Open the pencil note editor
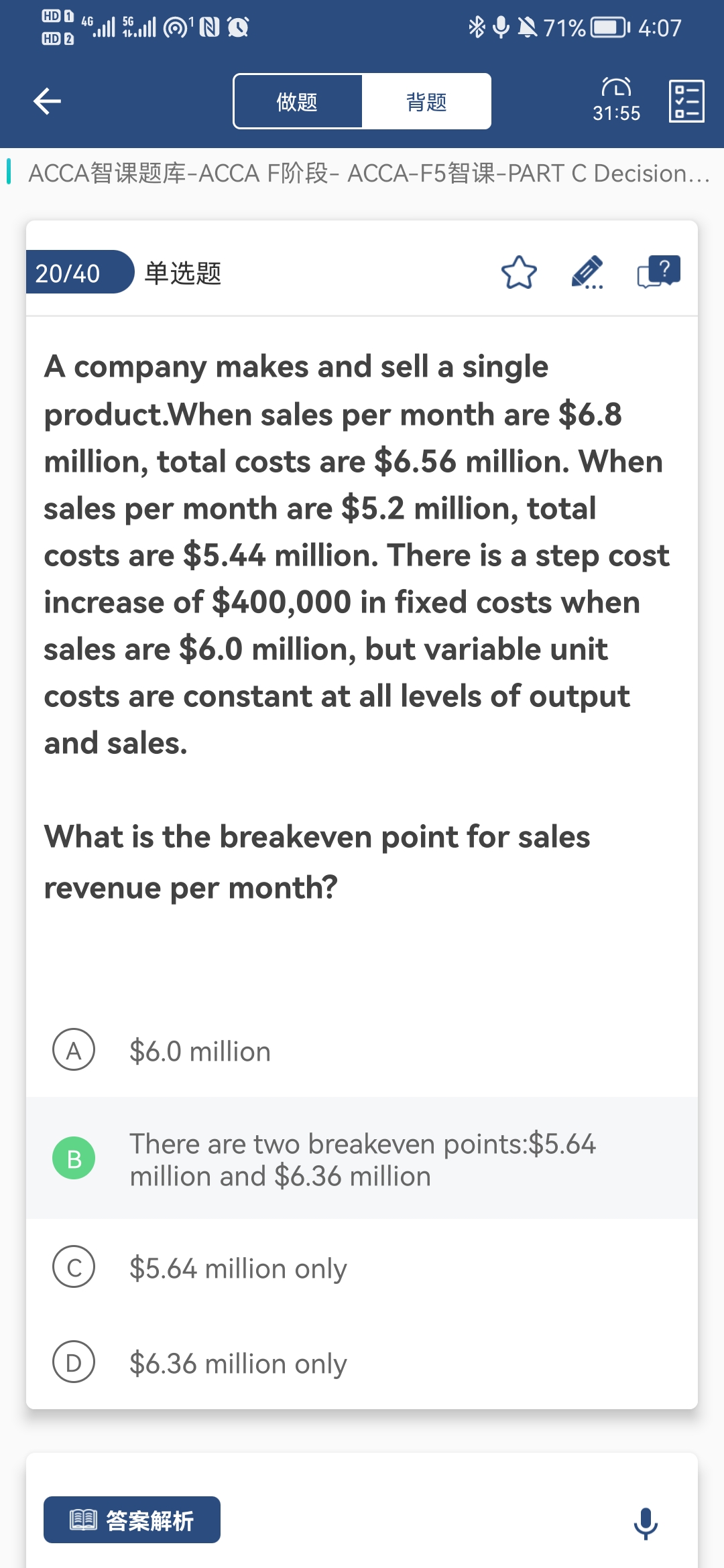This screenshot has width=724, height=1568. [x=587, y=273]
